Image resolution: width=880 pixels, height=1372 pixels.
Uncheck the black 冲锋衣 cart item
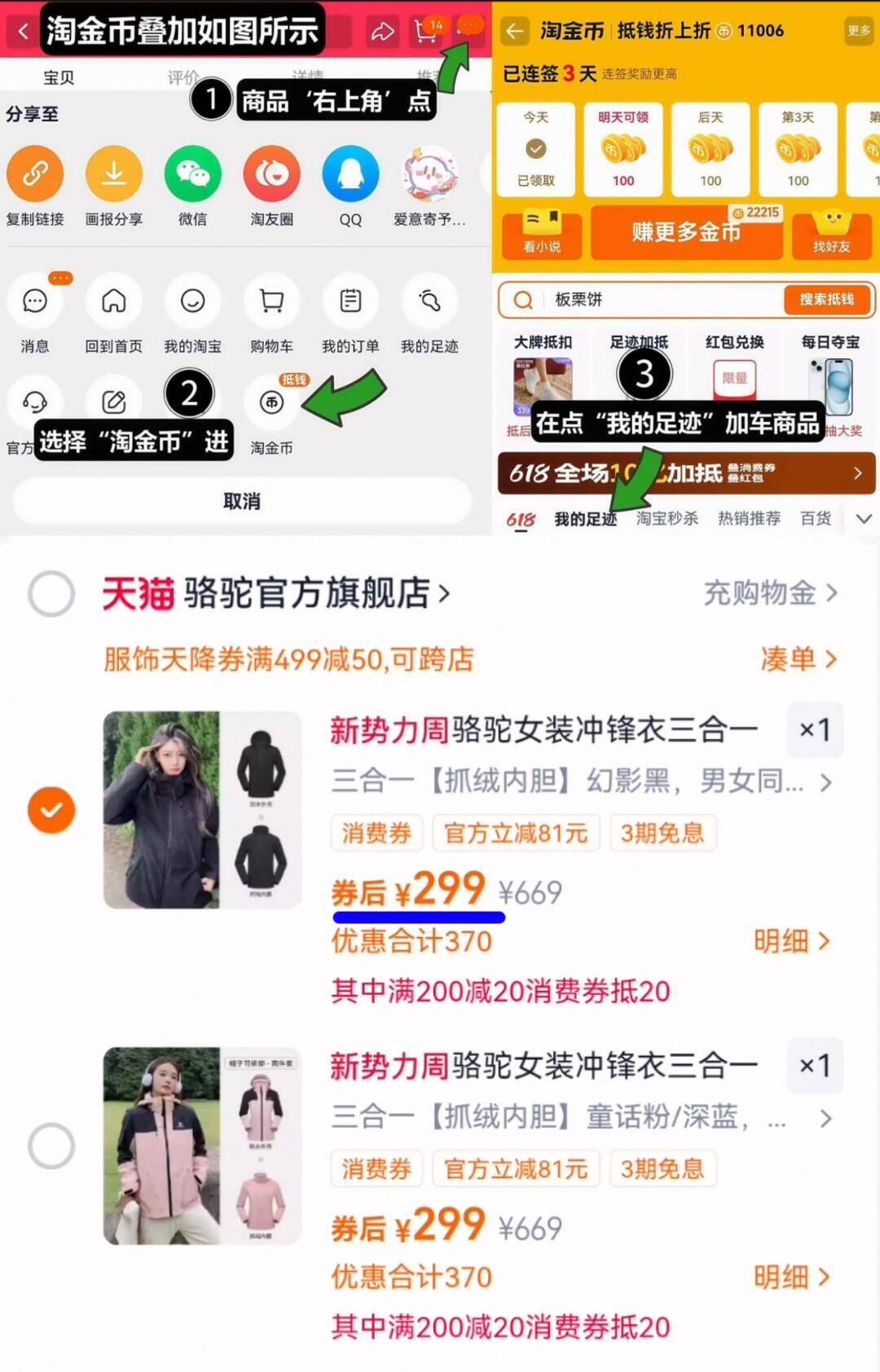tap(52, 810)
